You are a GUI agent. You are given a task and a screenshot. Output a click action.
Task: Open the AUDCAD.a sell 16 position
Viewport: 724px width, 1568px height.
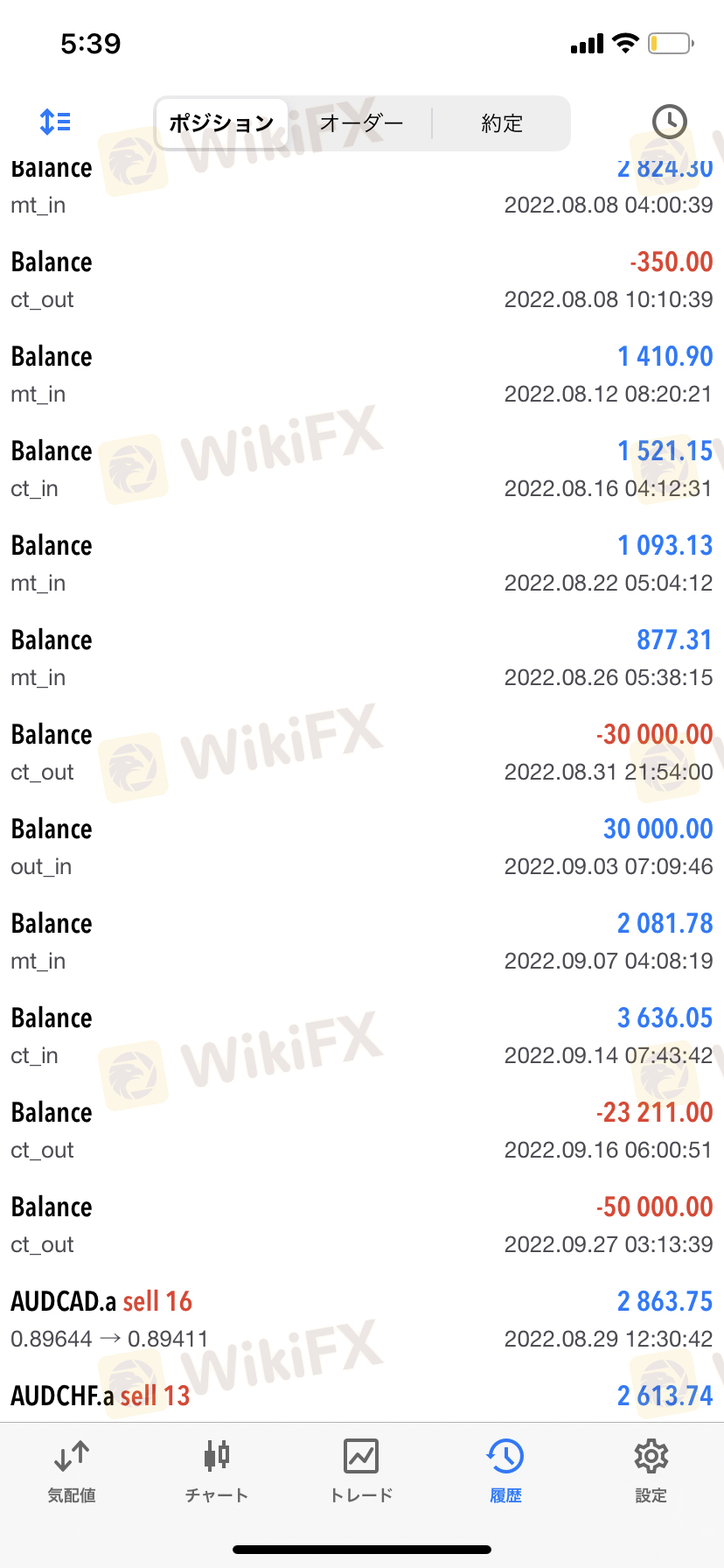362,1319
